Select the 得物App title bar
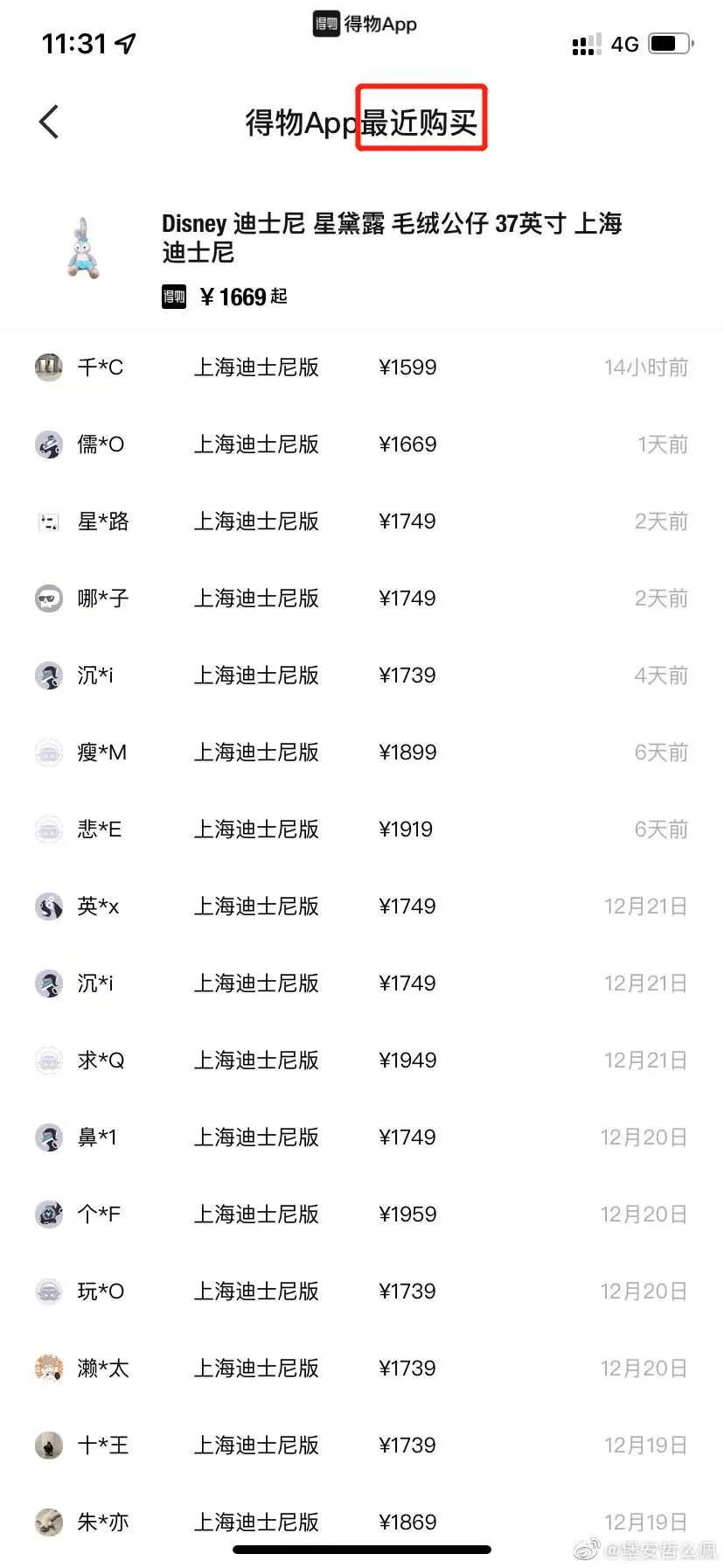 point(302,122)
